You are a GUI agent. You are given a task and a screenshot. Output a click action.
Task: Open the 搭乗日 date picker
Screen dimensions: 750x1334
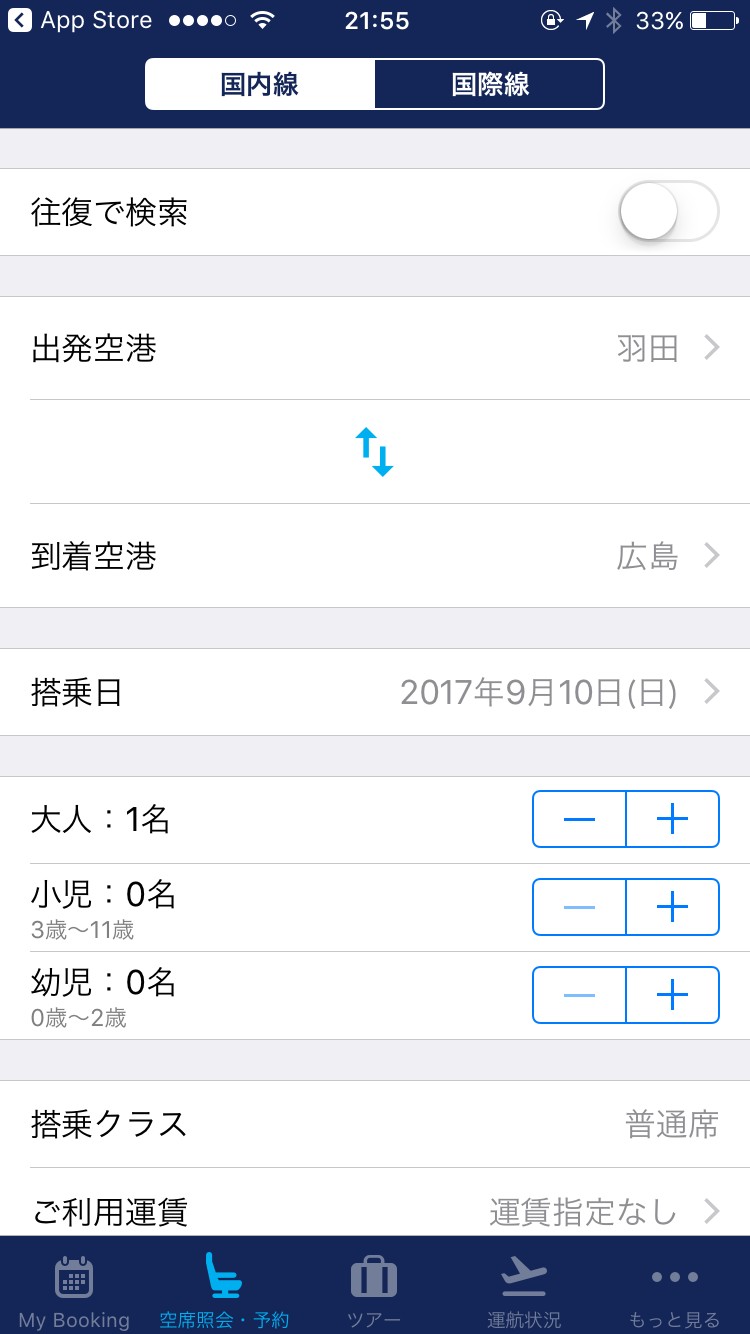(x=375, y=692)
